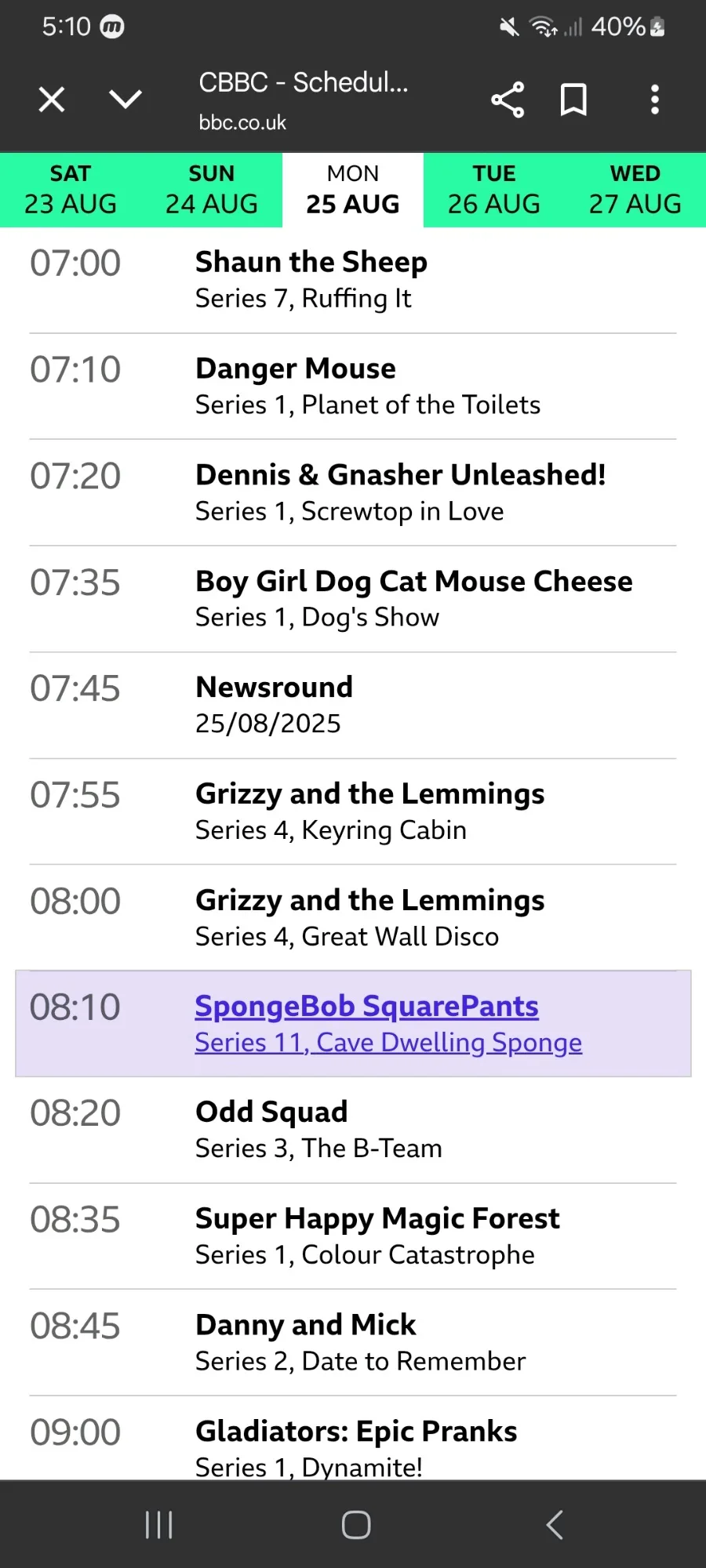Switch to the SAT 23 AUG schedule
This screenshot has height=1568, width=706.
click(71, 190)
